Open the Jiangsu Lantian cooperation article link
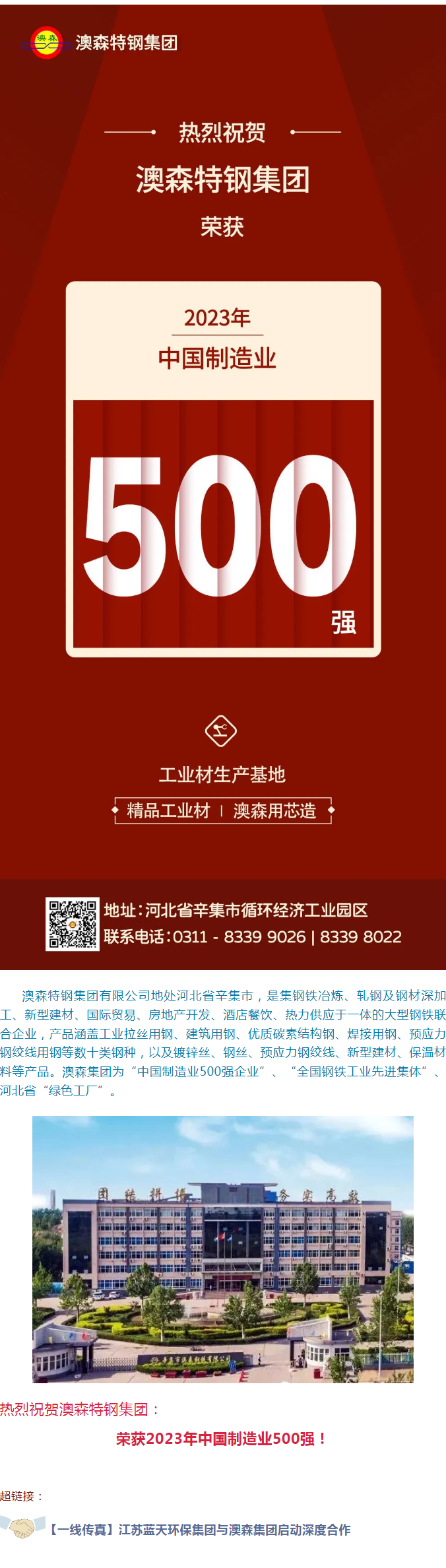Screen dimensions: 446x1568 [x=201, y=1529]
